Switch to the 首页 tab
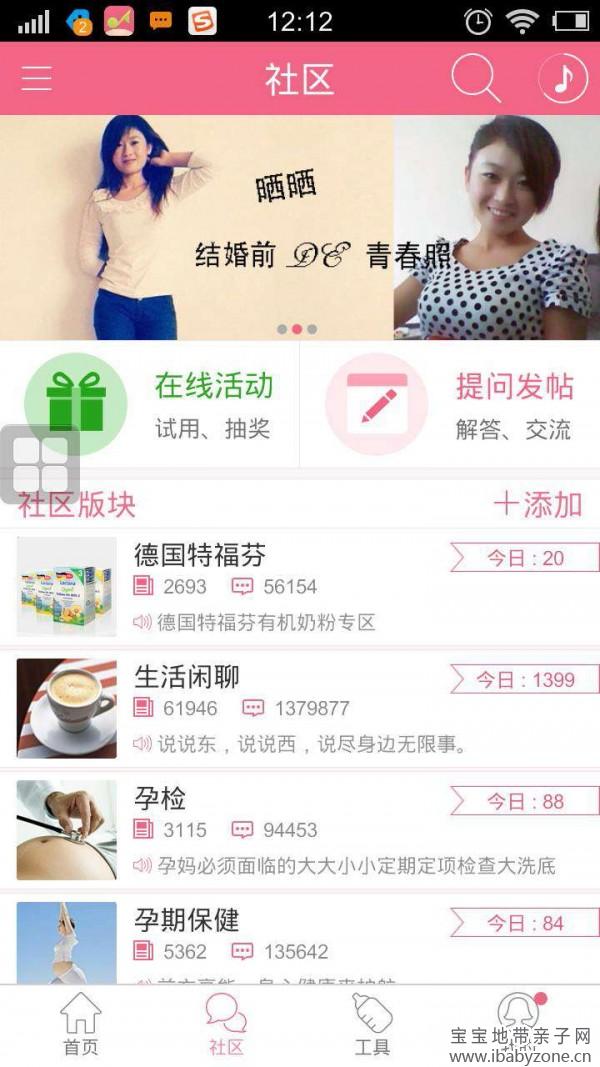Viewport: 600px width, 1067px height. click(80, 1025)
